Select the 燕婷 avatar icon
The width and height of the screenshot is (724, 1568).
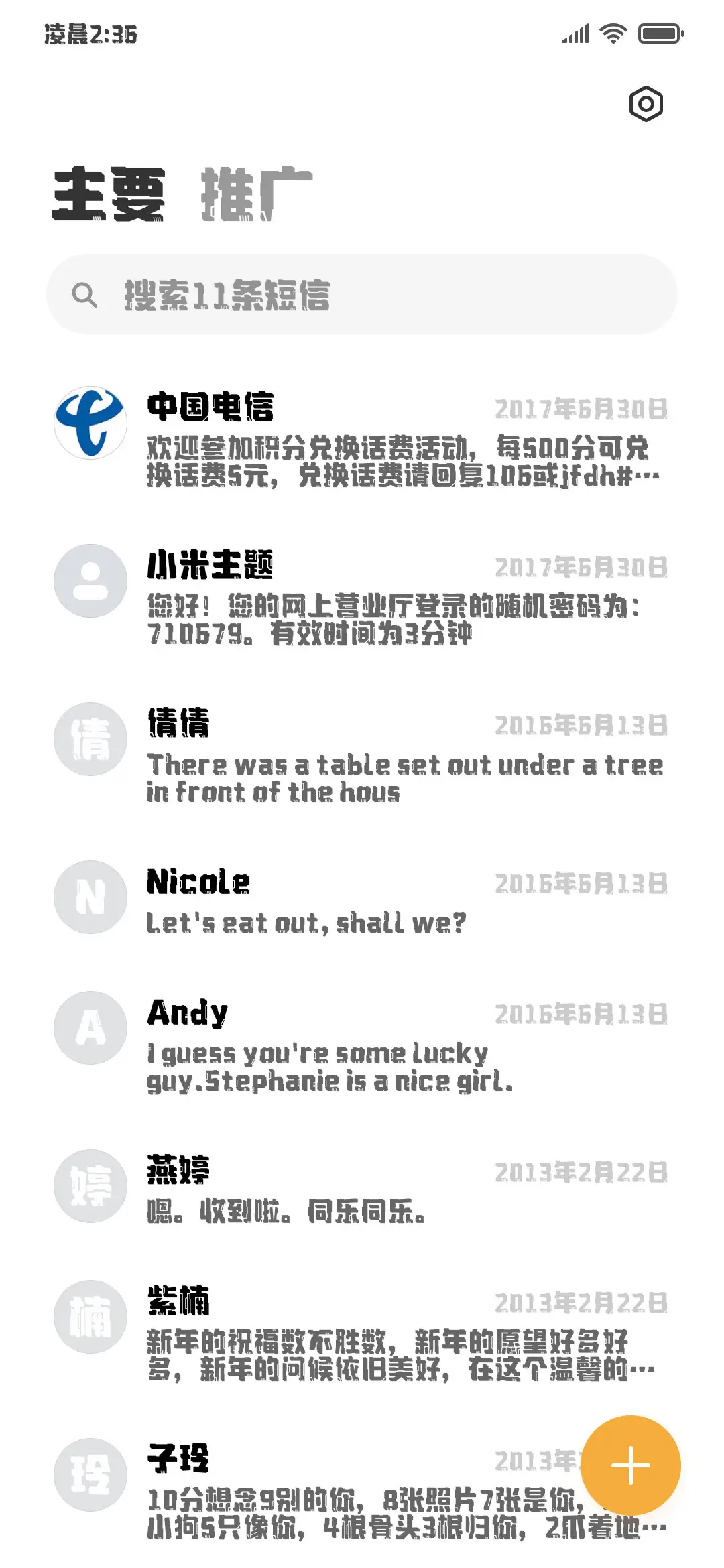(91, 1185)
